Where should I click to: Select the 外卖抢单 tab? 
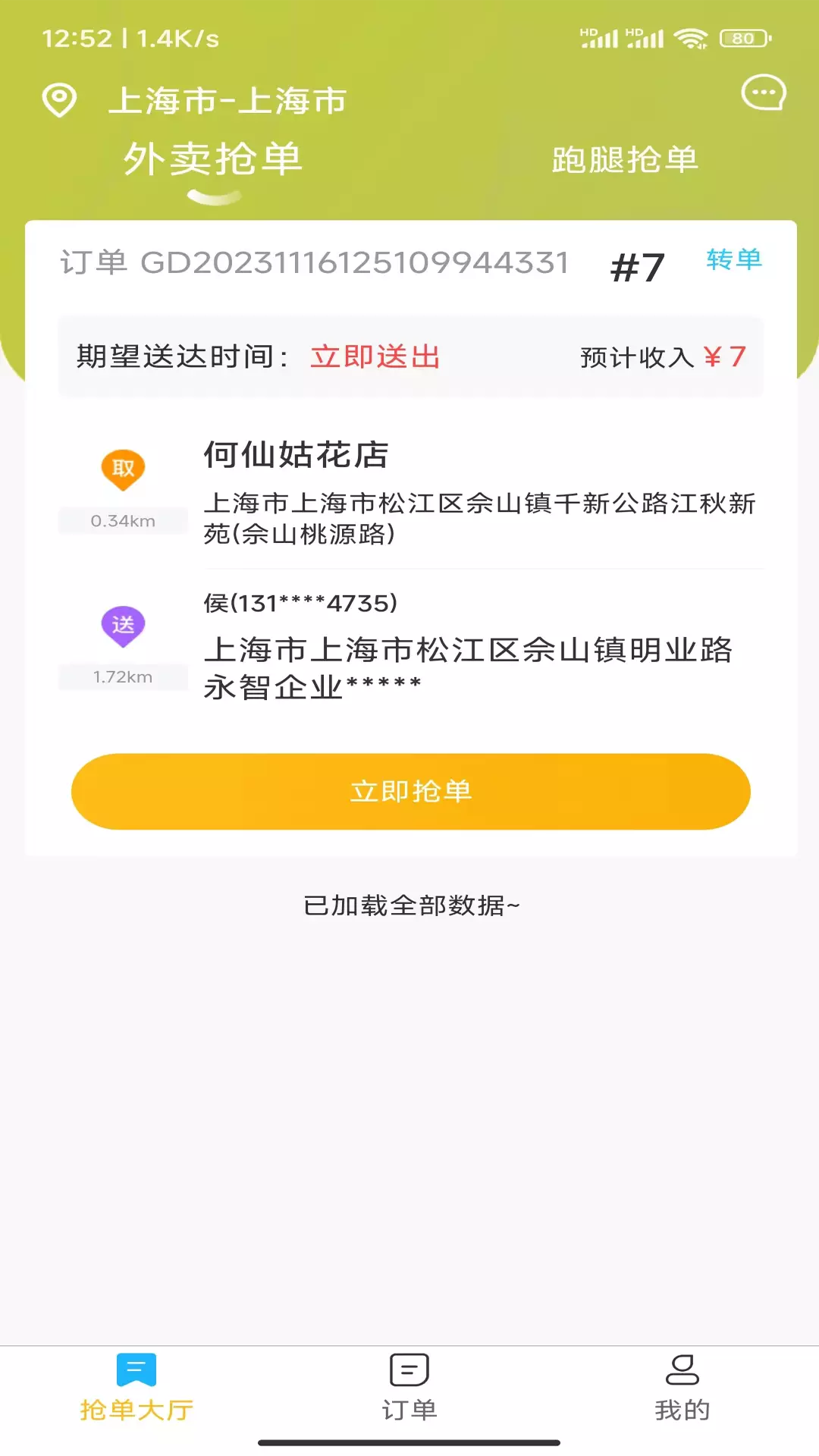pos(213,160)
